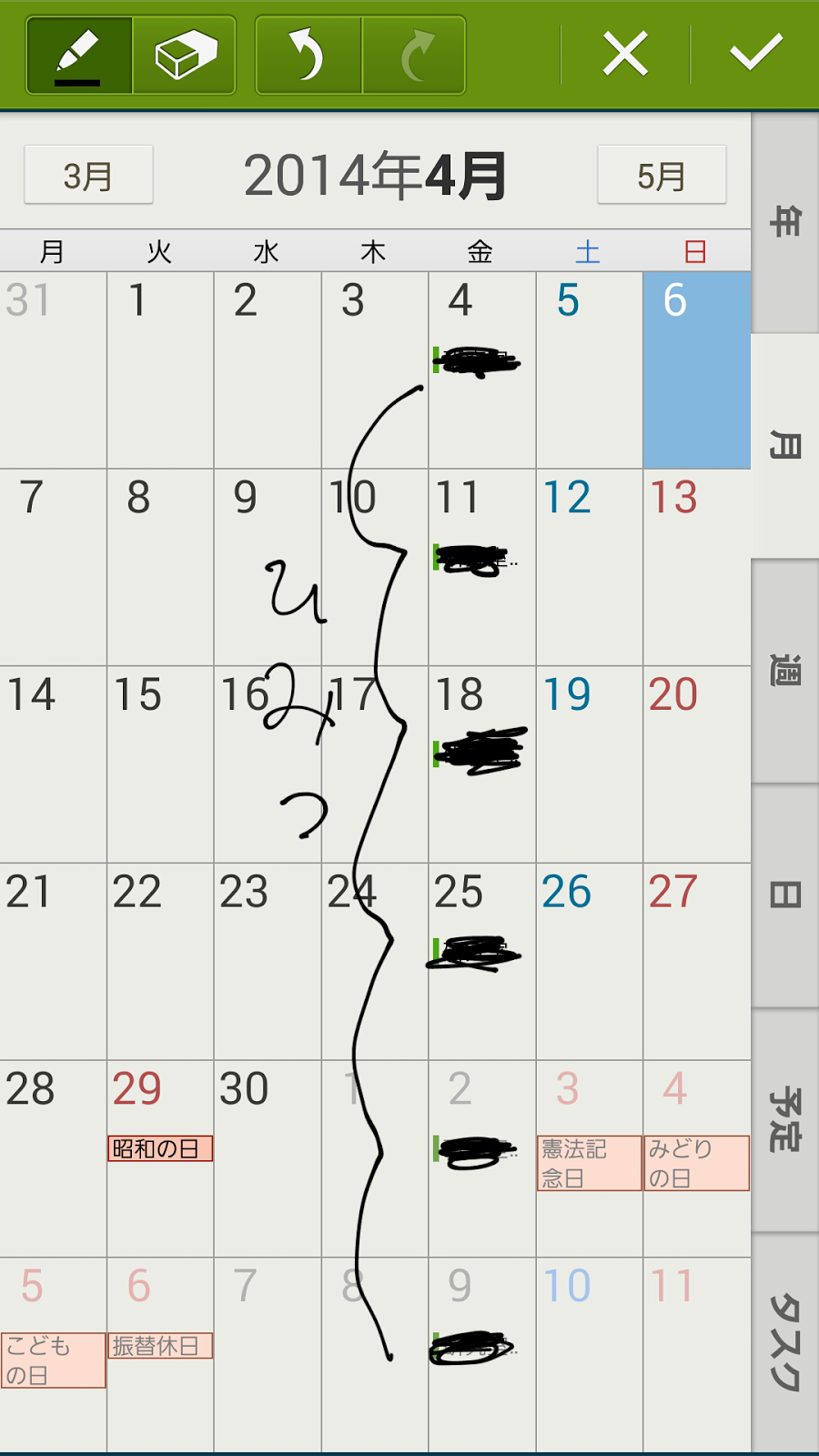Switch to the 日 day tab
Viewport: 819px width, 1456px height.
tap(785, 895)
